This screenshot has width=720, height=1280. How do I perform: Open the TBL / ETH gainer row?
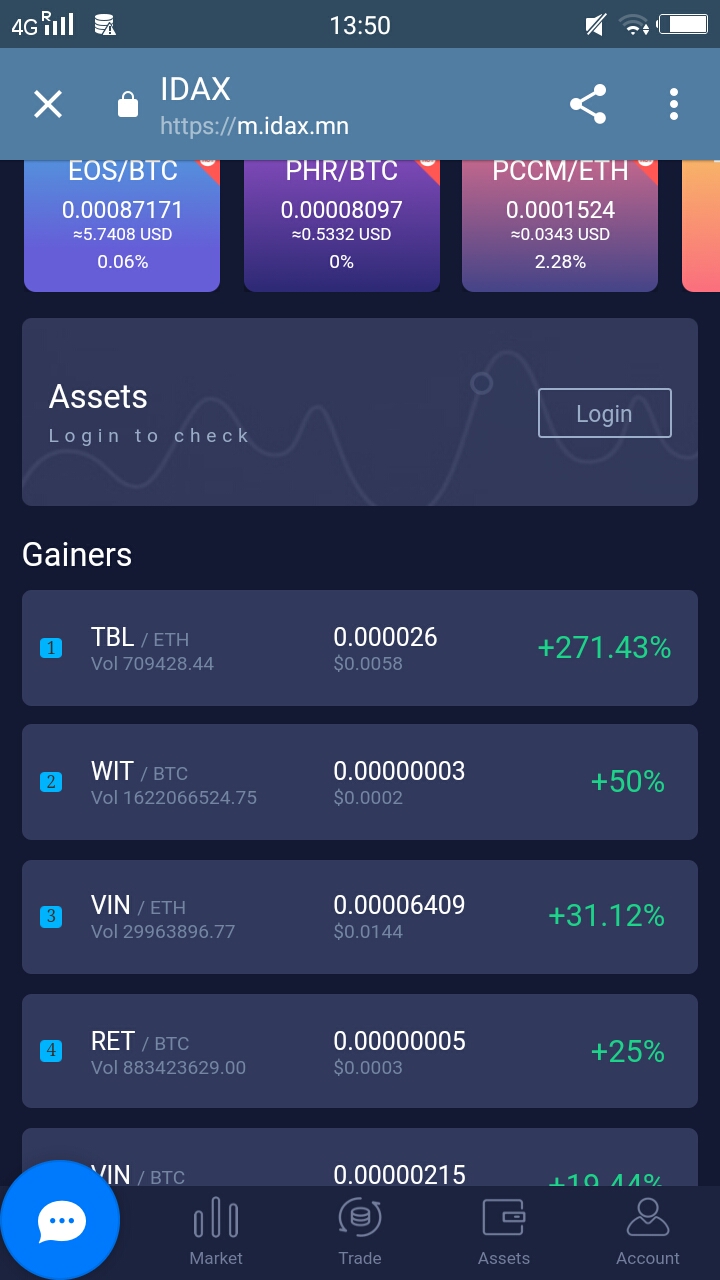[360, 648]
